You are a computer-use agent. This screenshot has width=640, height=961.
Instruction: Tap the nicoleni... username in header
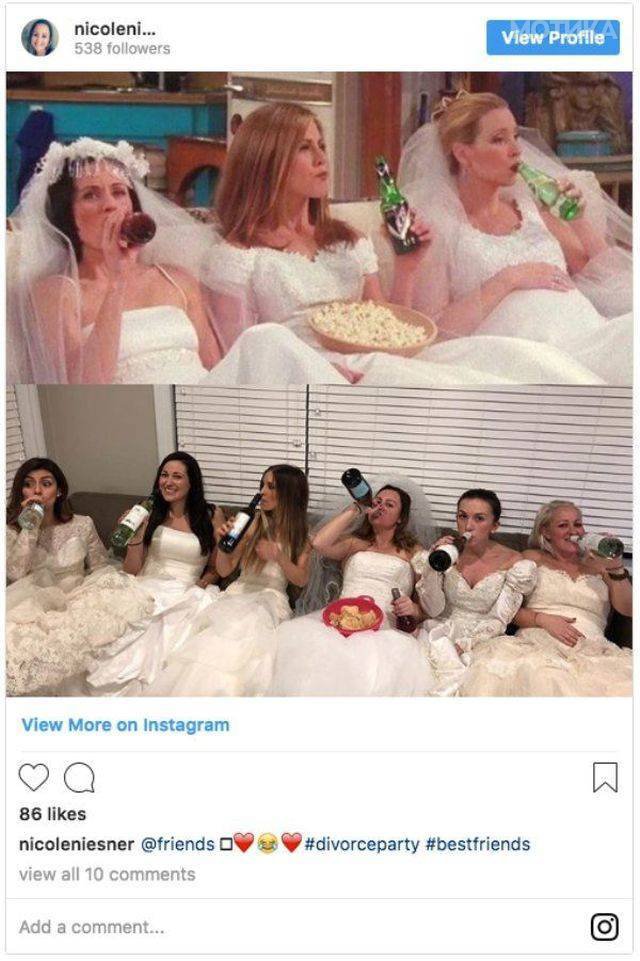click(x=114, y=29)
